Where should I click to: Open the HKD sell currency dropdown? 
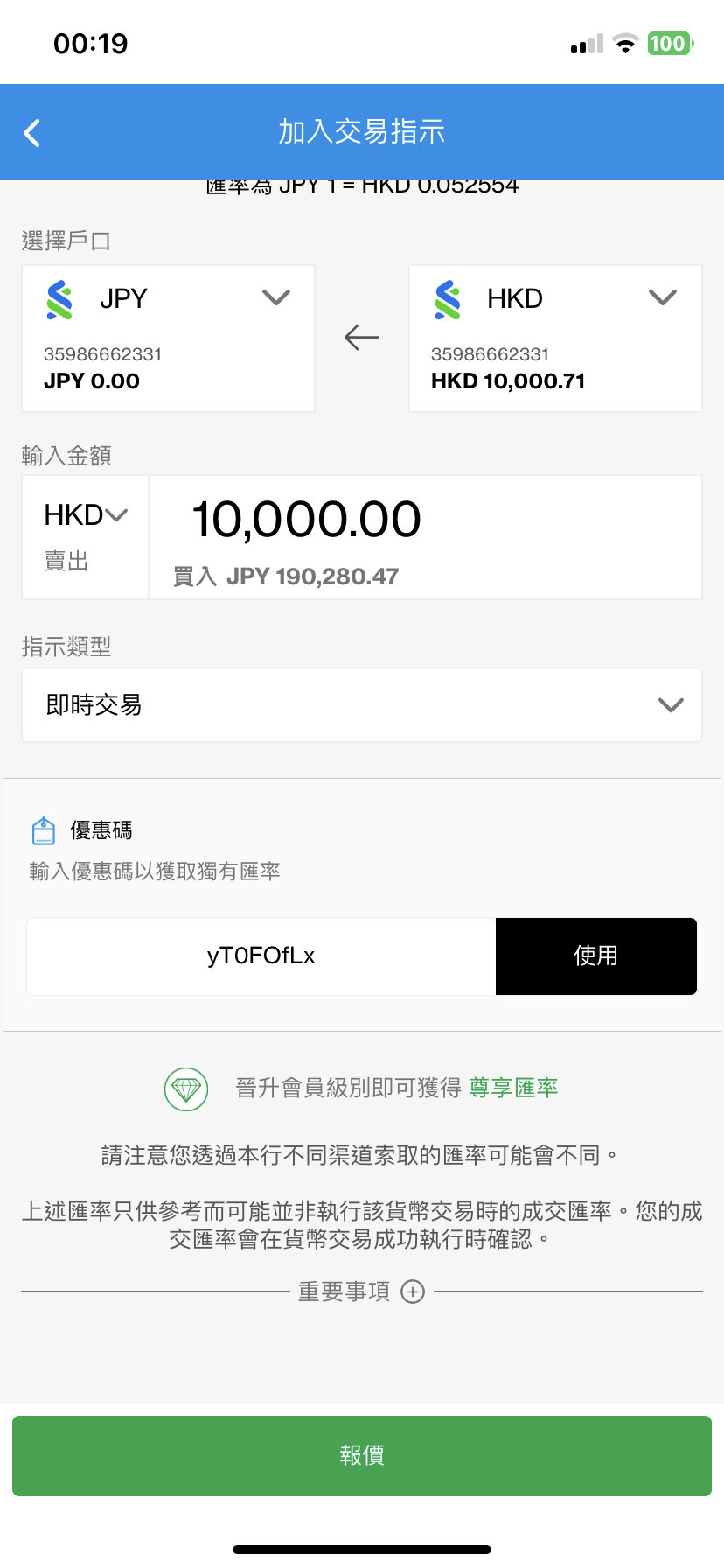(x=116, y=514)
